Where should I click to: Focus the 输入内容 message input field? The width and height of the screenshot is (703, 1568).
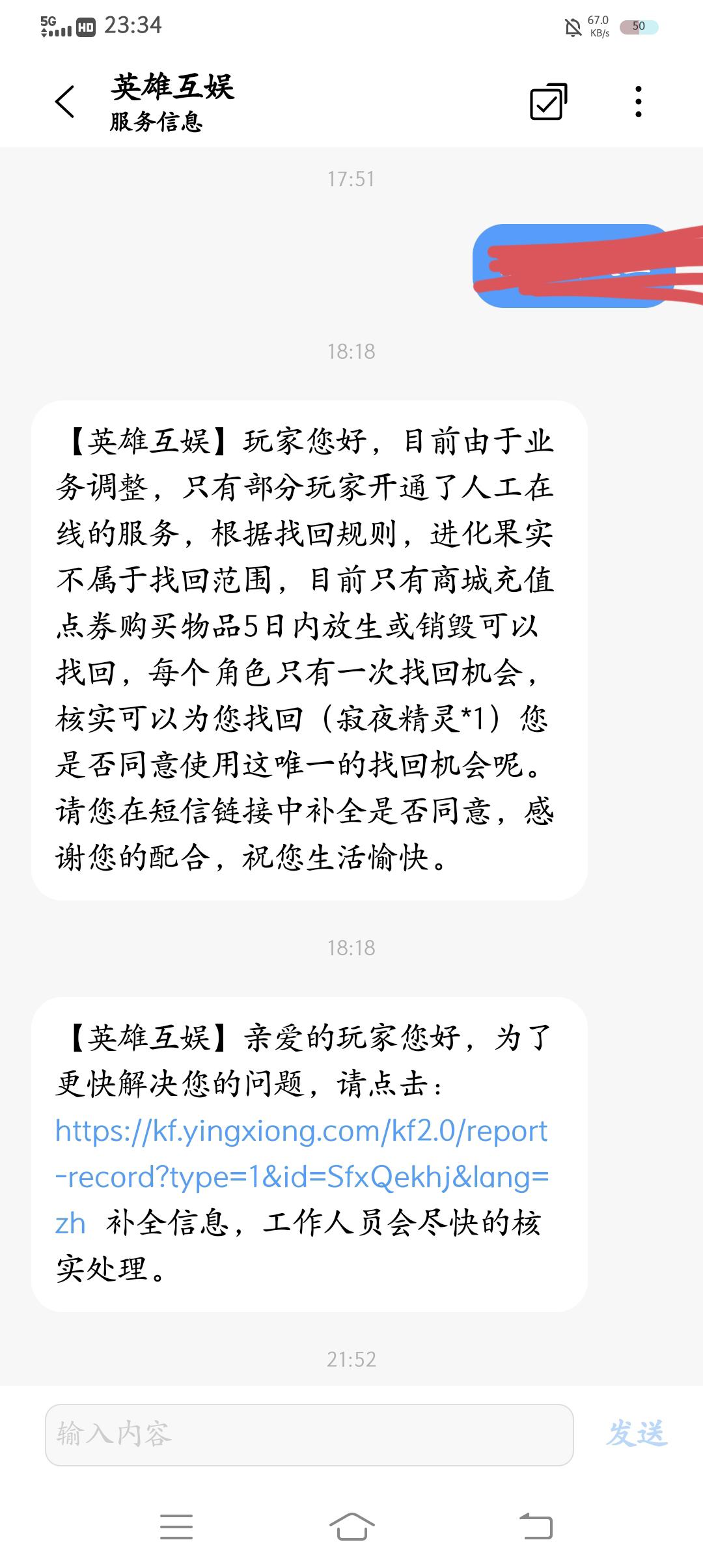coord(309,1435)
